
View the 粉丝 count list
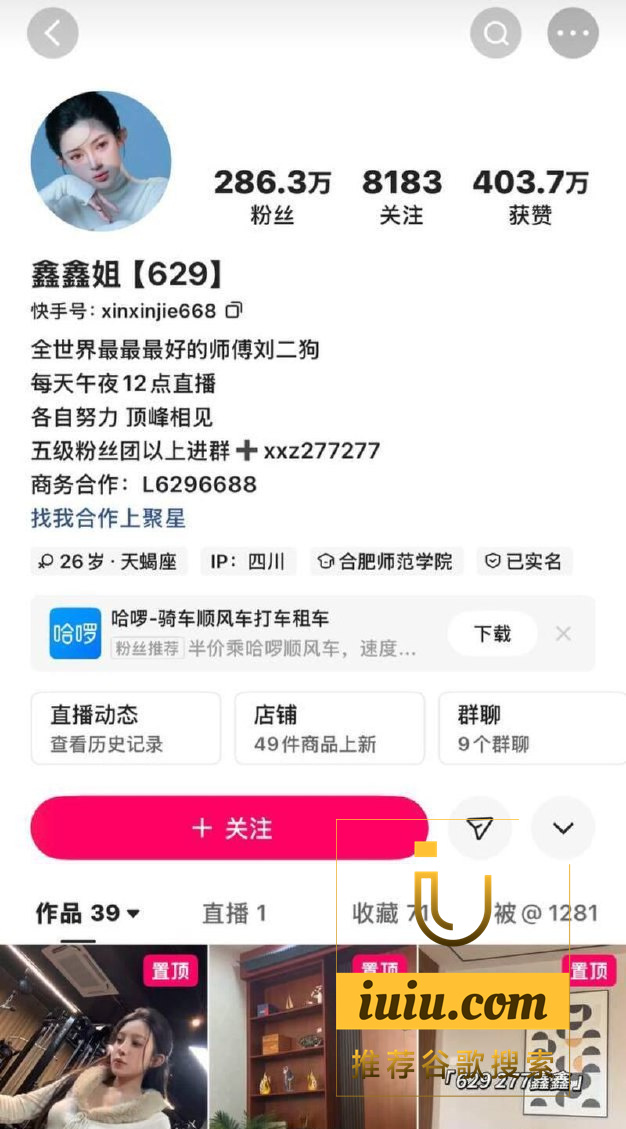(272, 196)
